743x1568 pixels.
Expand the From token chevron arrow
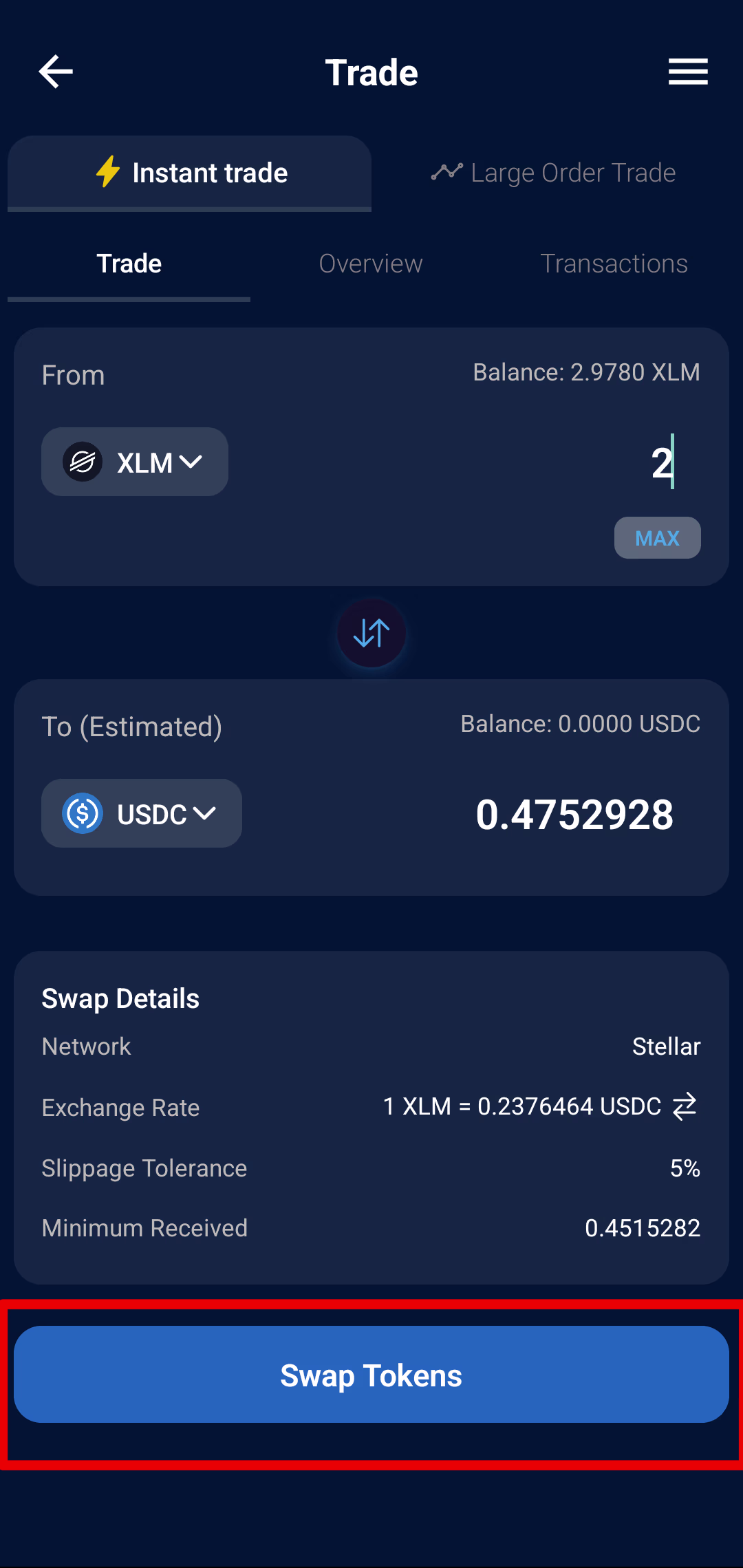192,463
